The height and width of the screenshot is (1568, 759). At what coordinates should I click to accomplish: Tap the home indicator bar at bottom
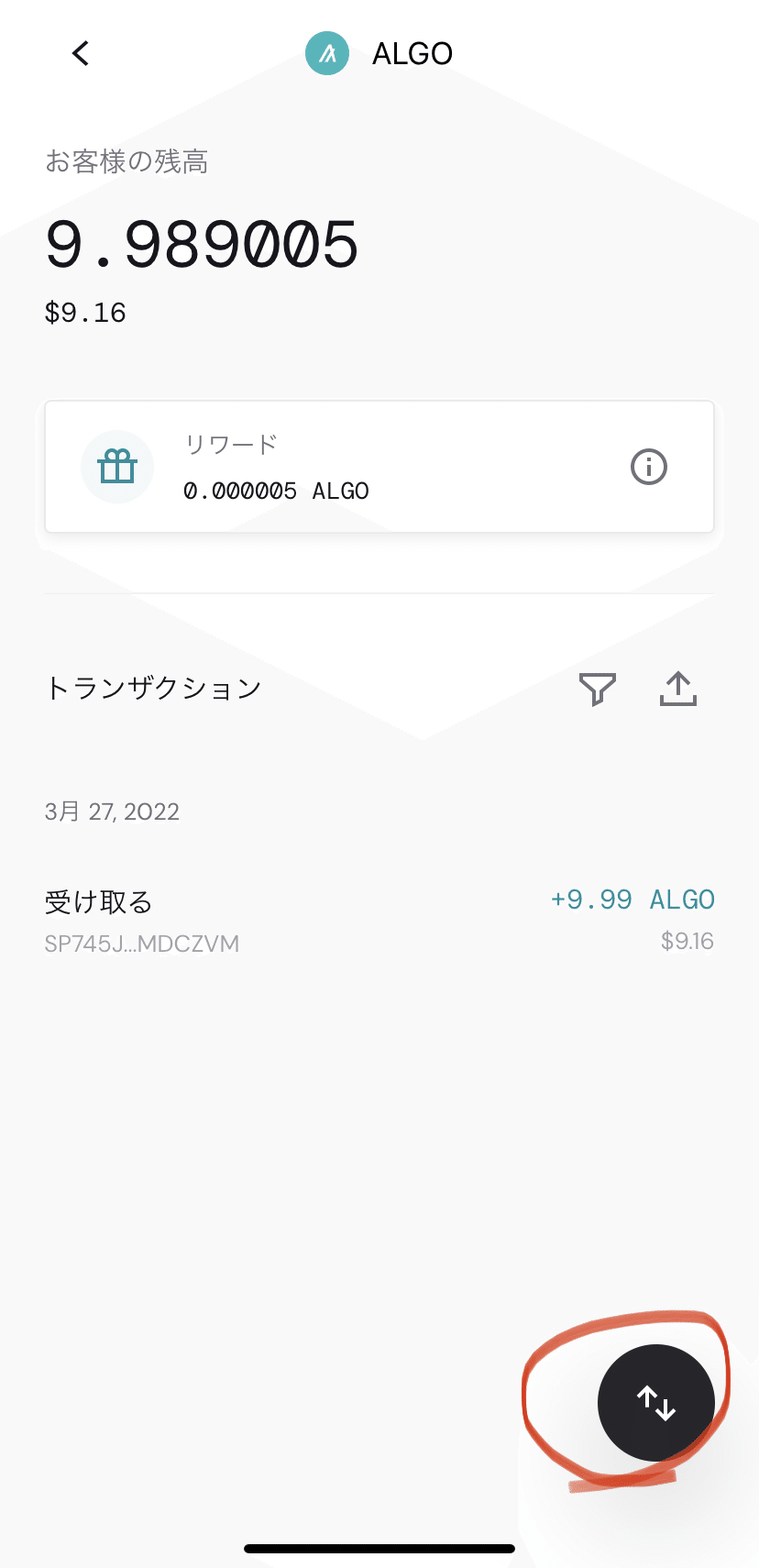pyautogui.click(x=379, y=1548)
